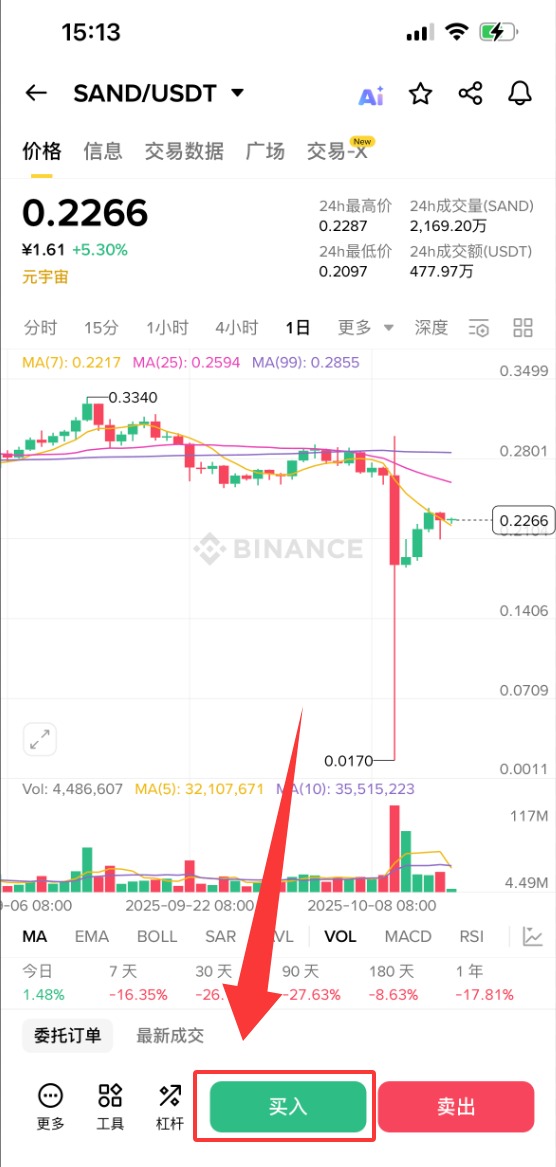Open the 杠杆 margin option
556x1167 pixels.
170,1107
